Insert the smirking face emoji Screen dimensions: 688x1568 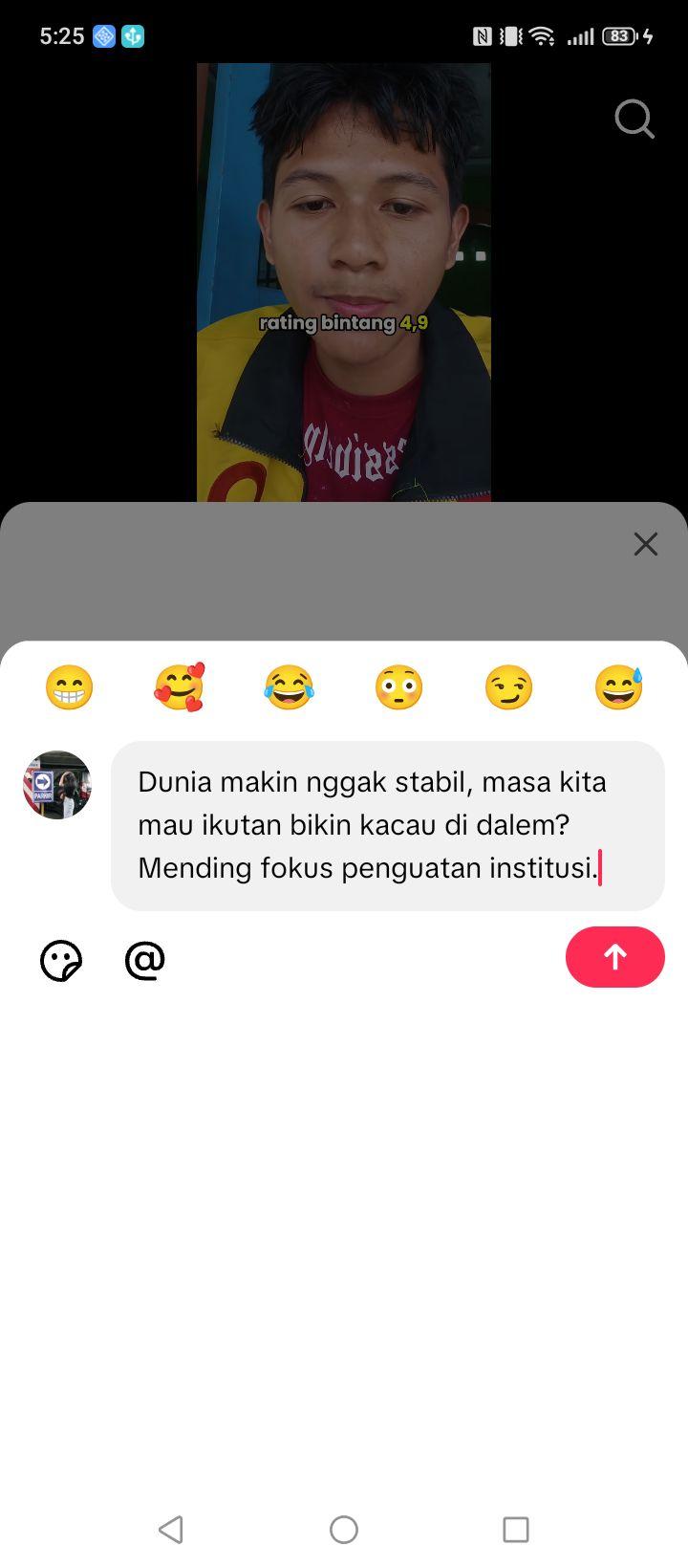tap(508, 687)
